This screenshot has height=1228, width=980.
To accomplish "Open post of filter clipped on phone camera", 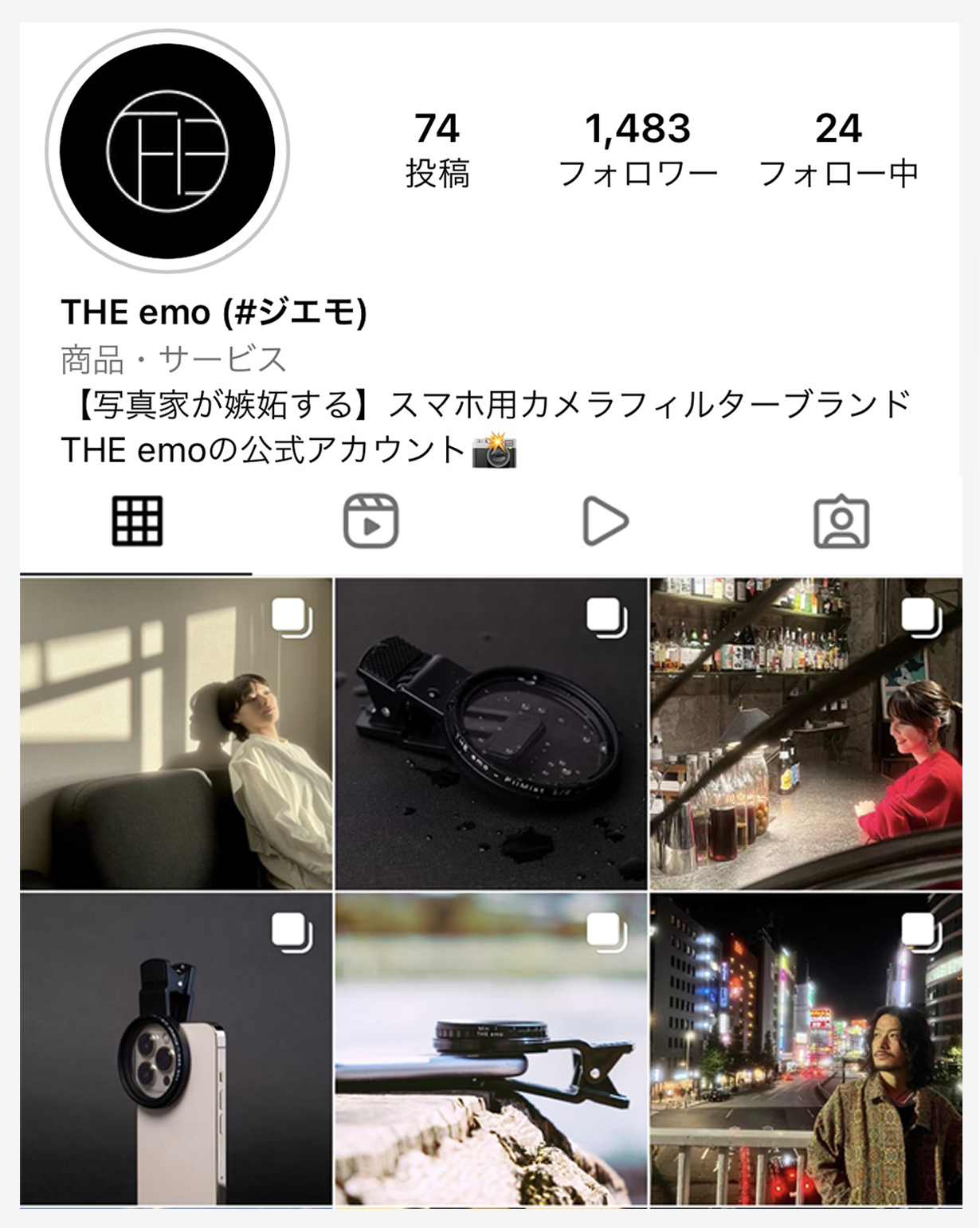I will coord(176,1048).
